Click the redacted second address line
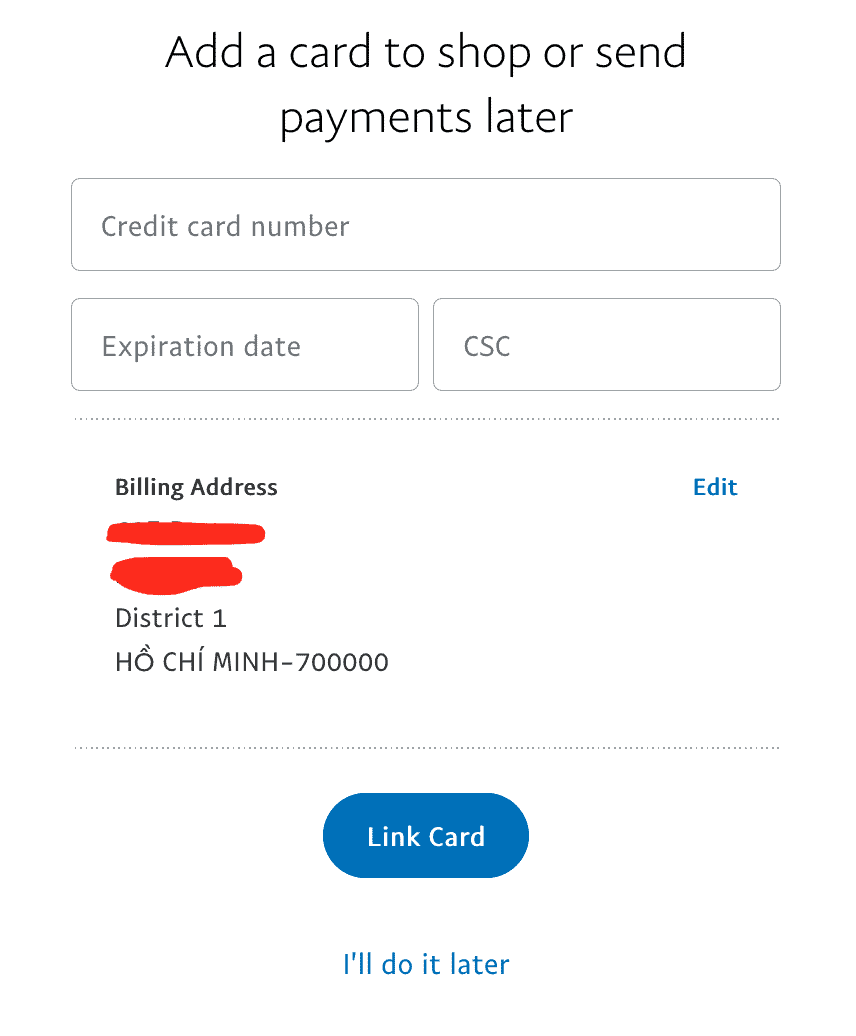The height and width of the screenshot is (1036, 856). pos(178,574)
